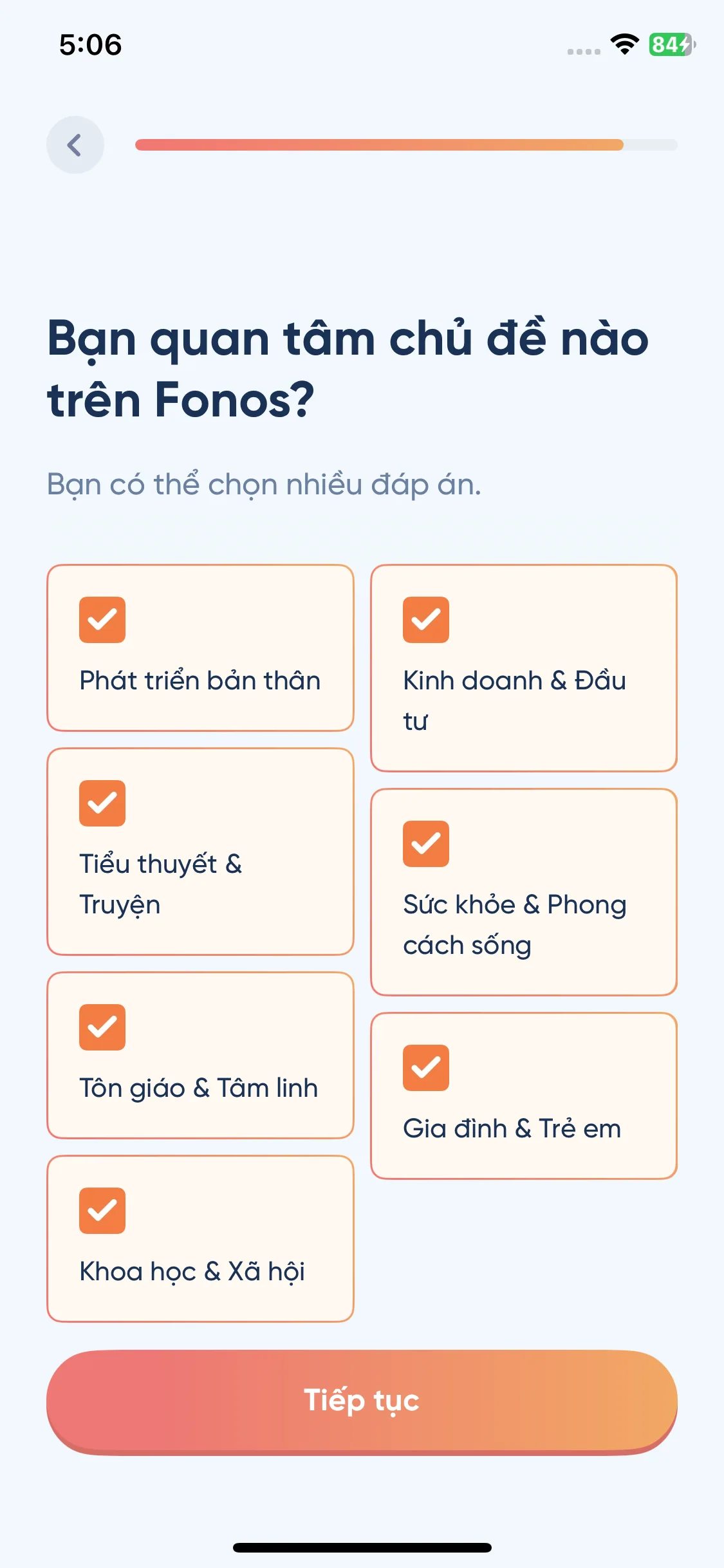724x1568 pixels.
Task: Click the checkmark in Khoa học & Xã hội card
Action: point(102,1211)
